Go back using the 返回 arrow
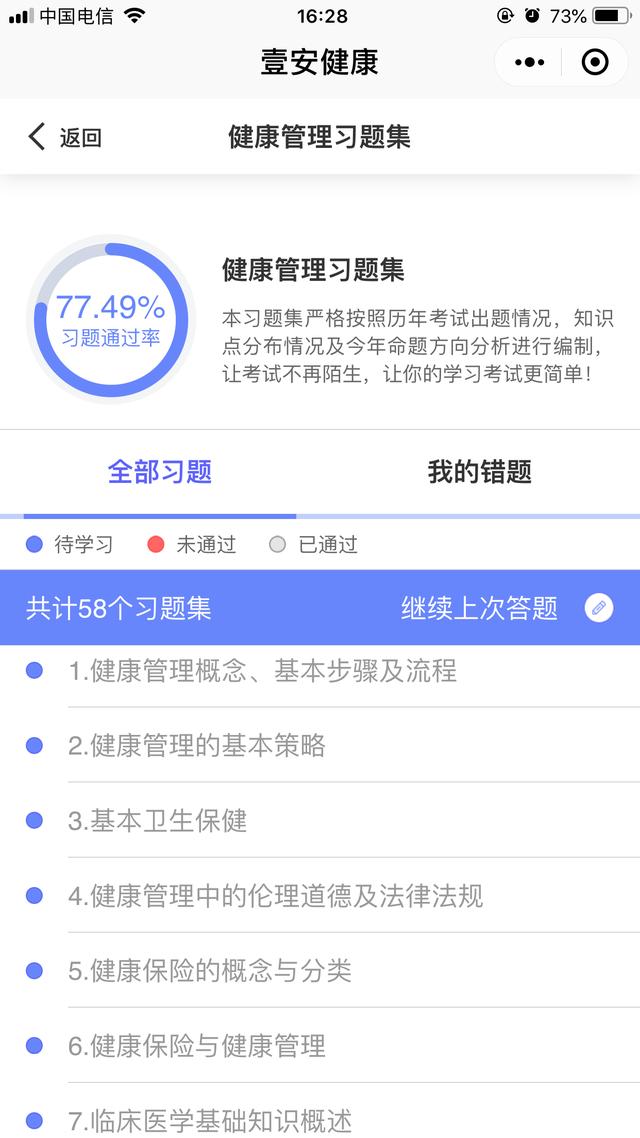This screenshot has height=1138, width=640. click(x=64, y=137)
